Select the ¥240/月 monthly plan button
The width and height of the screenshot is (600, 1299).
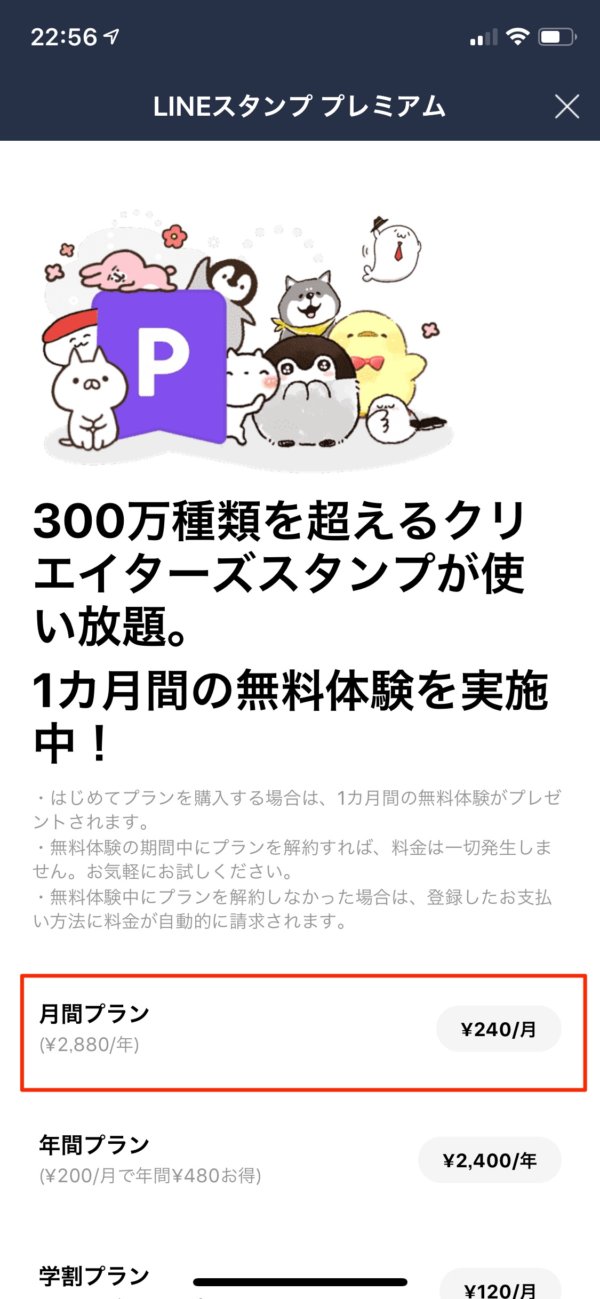click(x=498, y=1030)
